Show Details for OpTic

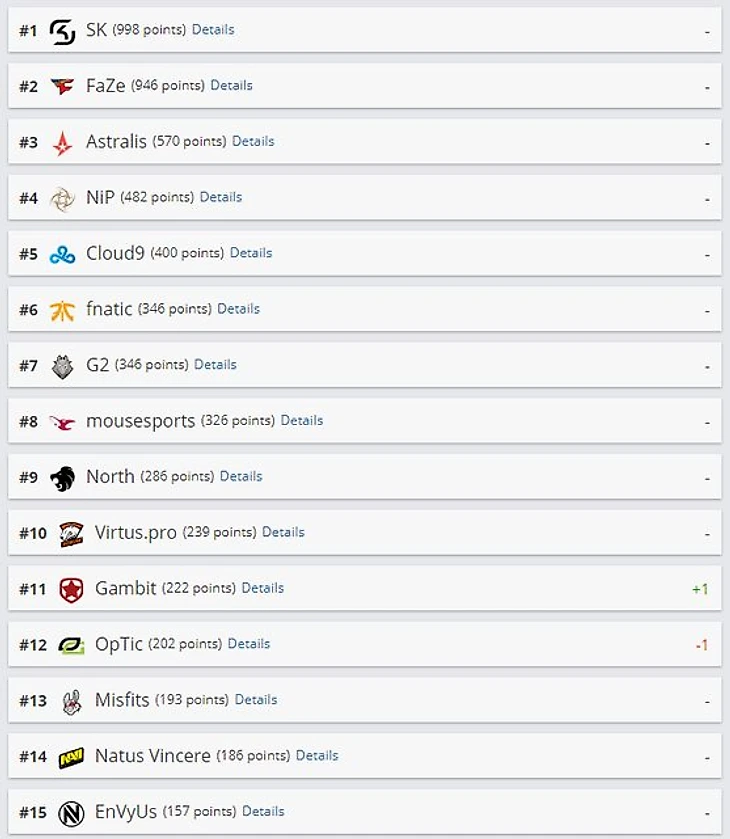click(249, 644)
